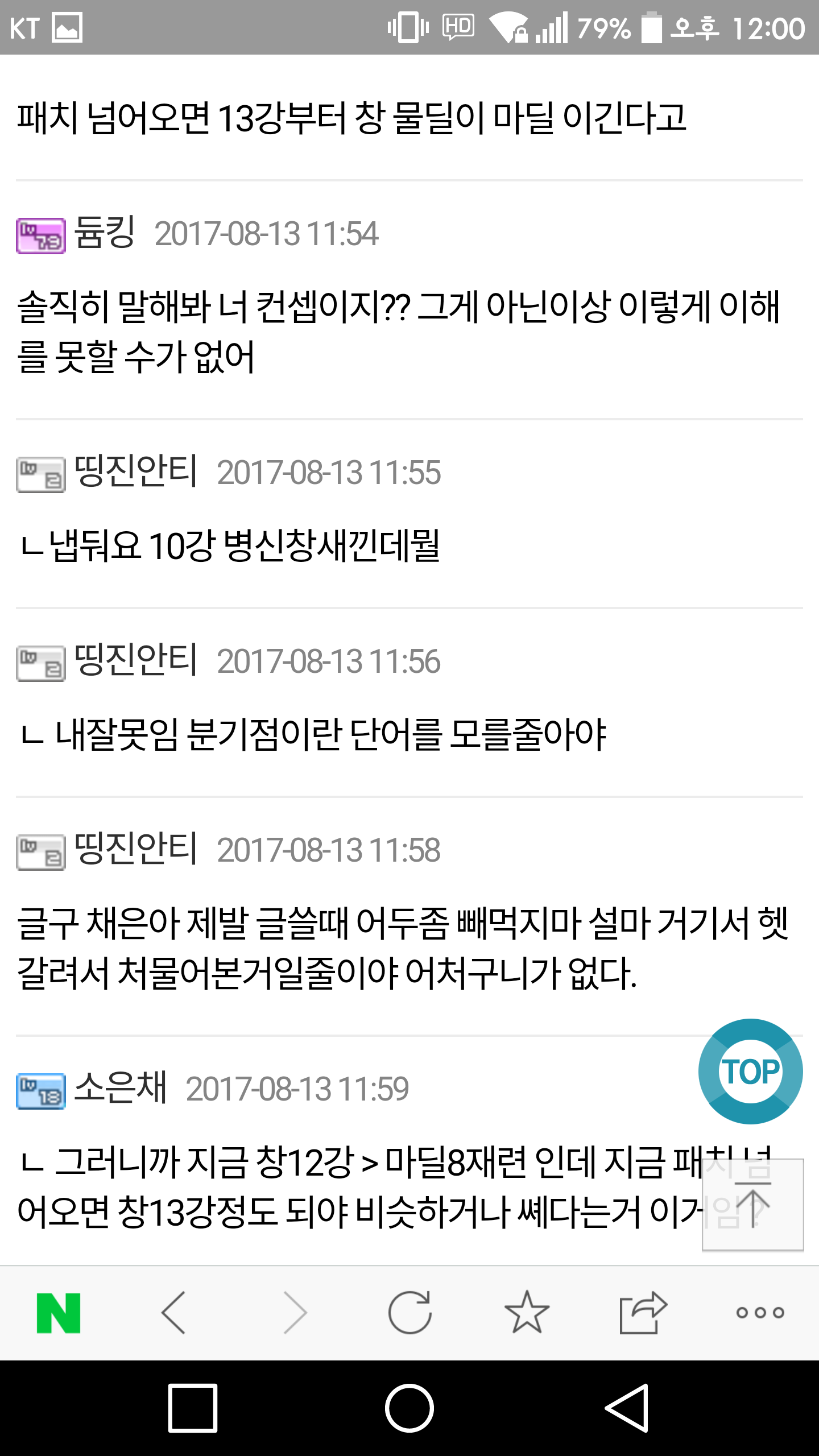Open the browser more options menu

760,1313
